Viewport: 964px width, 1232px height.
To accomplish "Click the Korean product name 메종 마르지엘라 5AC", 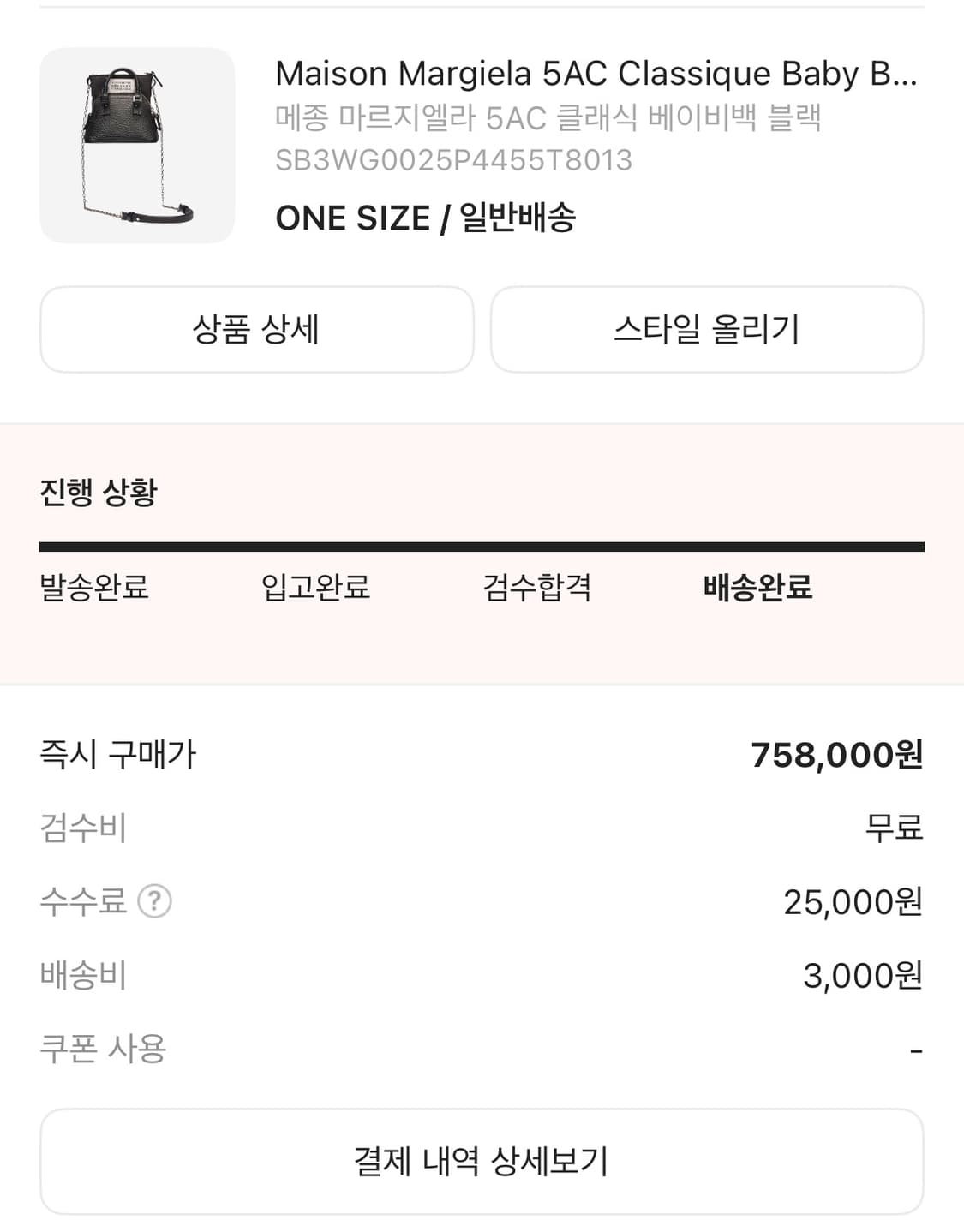I will click(548, 120).
